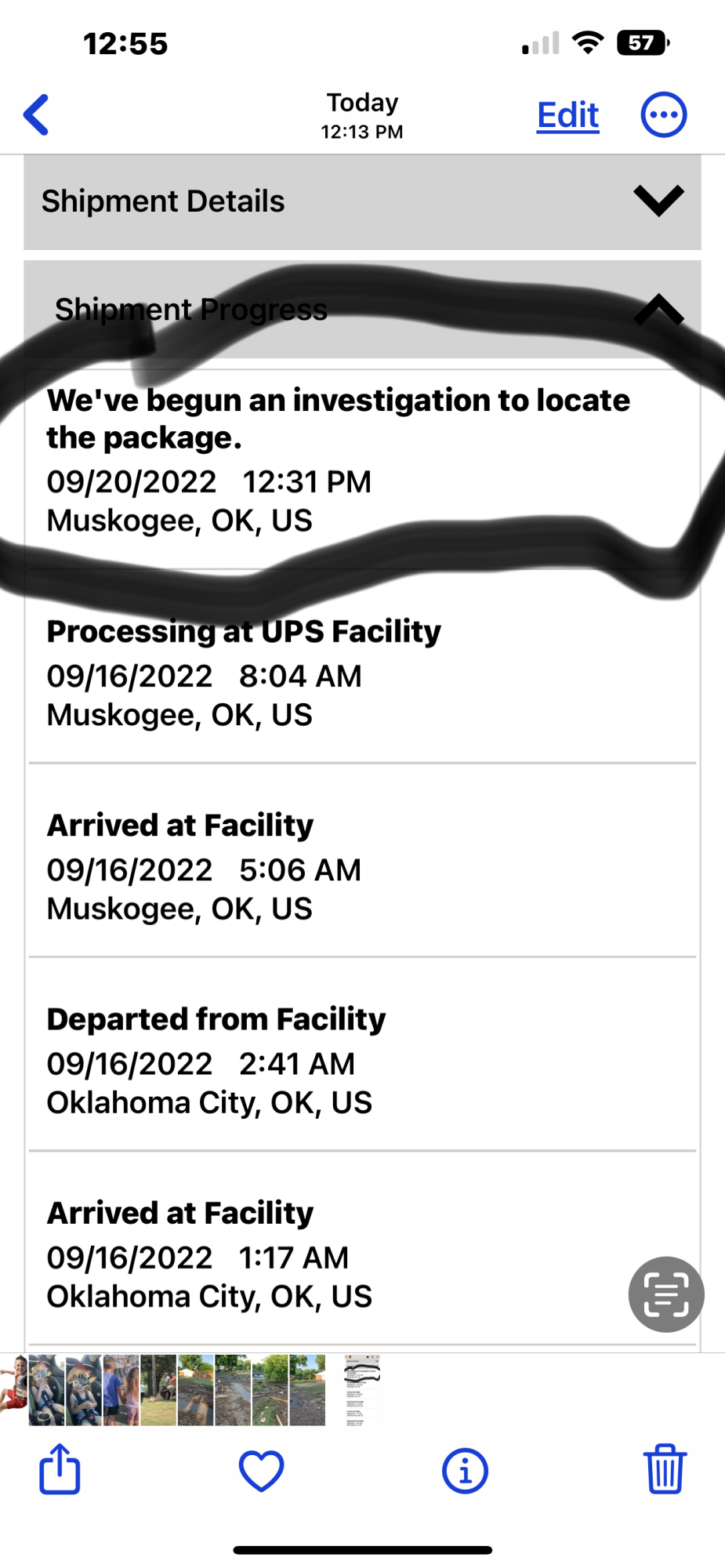725x1568 pixels.
Task: Favorite this photo with the heart
Action: [x=261, y=1470]
